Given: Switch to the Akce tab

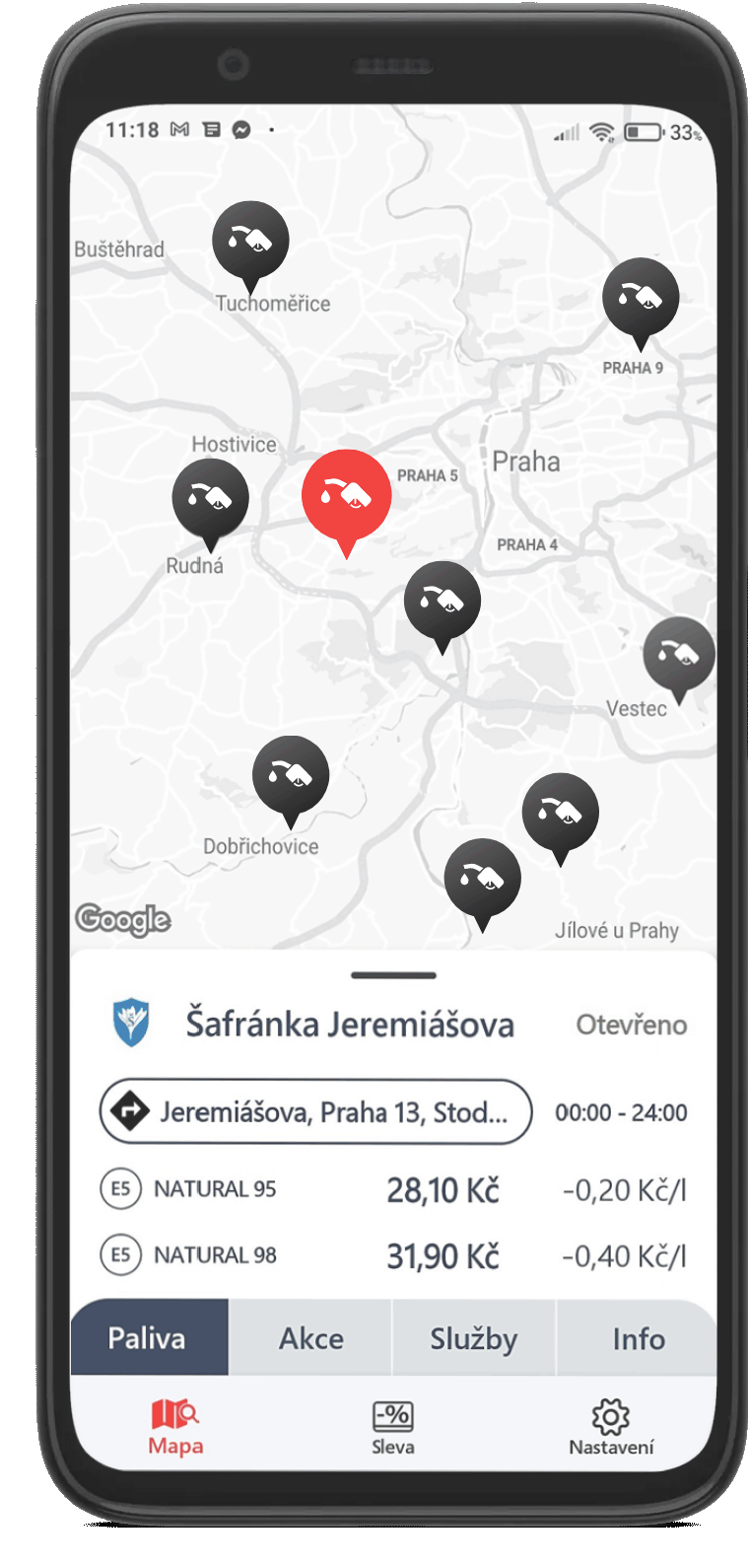Looking at the screenshot, I should 310,1338.
